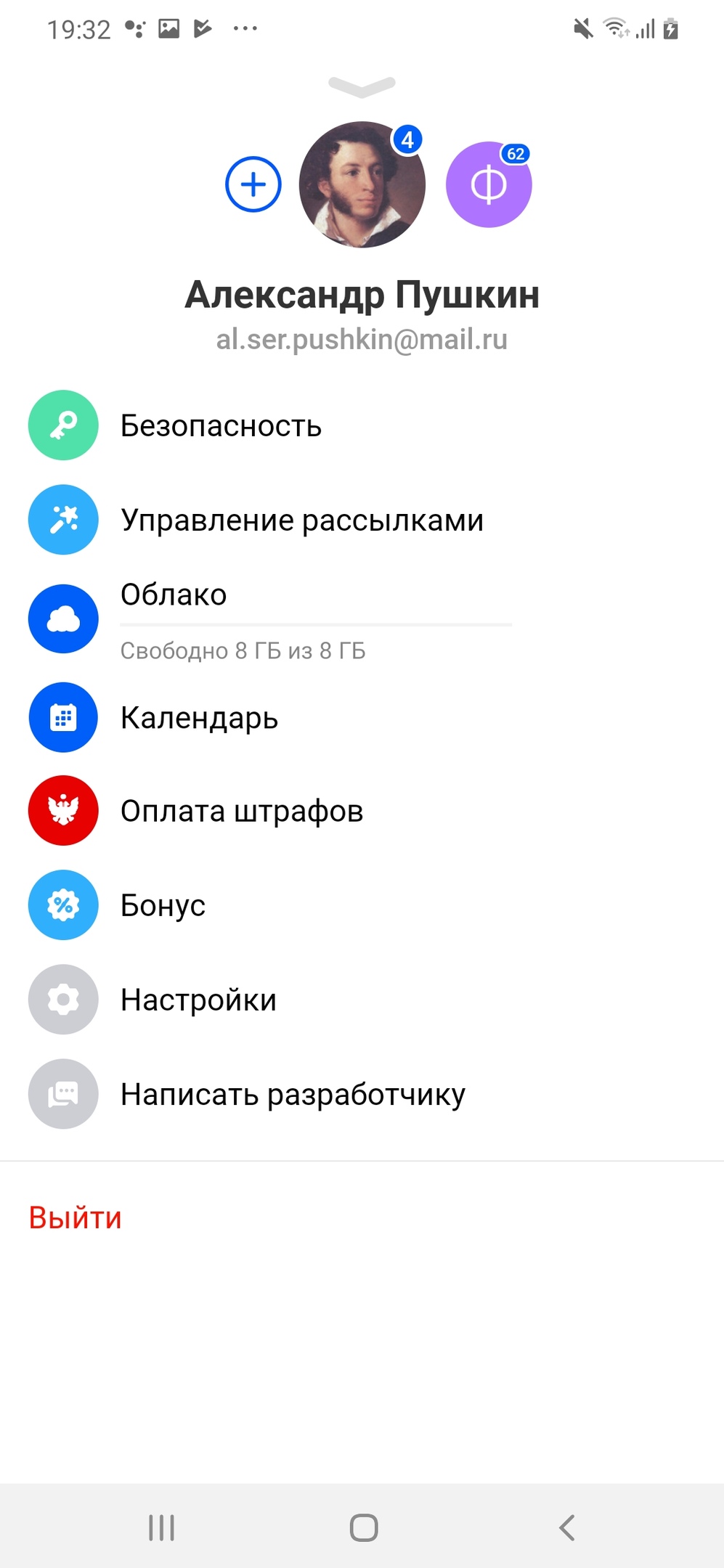This screenshot has height=1568, width=724.
Task: Open Облако storage
Action: tap(362, 619)
